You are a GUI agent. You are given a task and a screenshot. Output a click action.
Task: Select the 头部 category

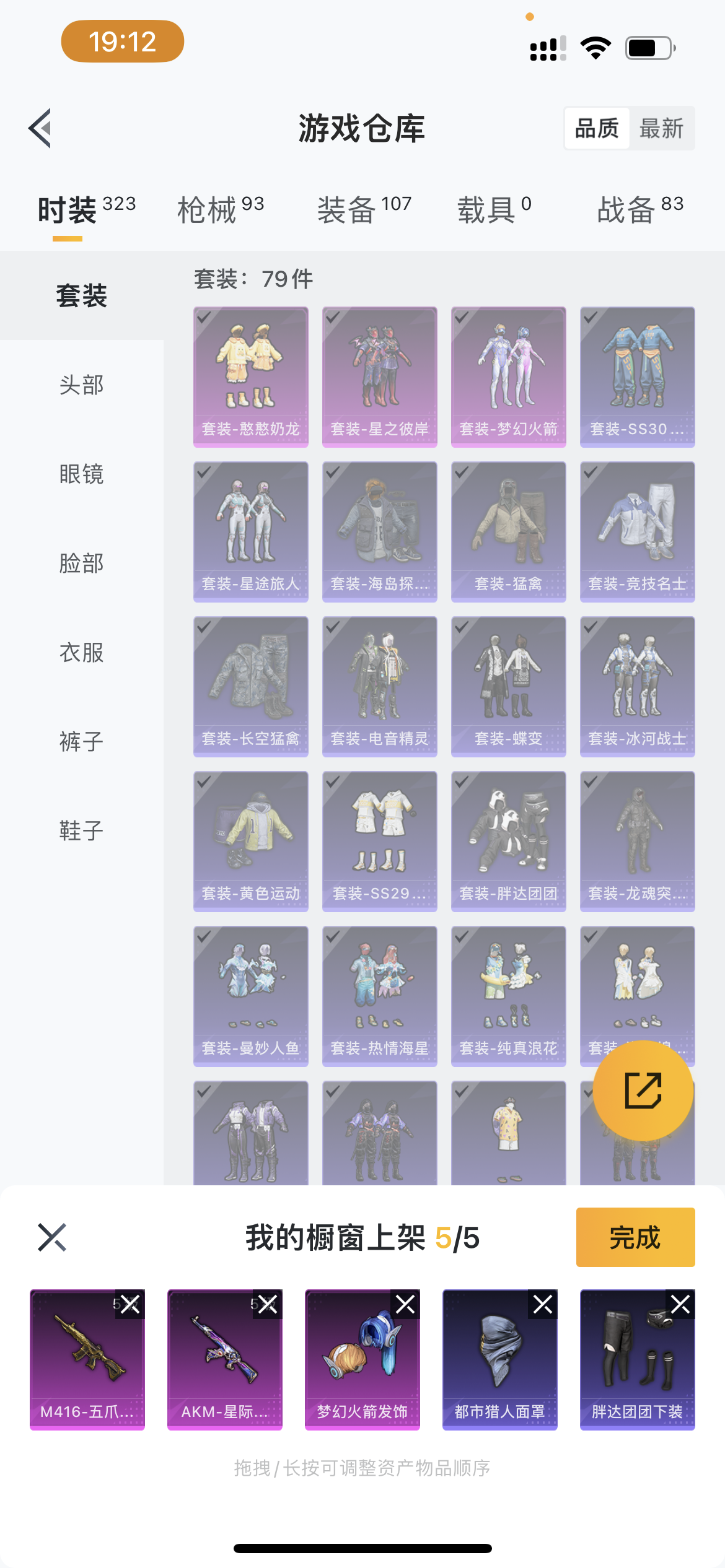82,385
